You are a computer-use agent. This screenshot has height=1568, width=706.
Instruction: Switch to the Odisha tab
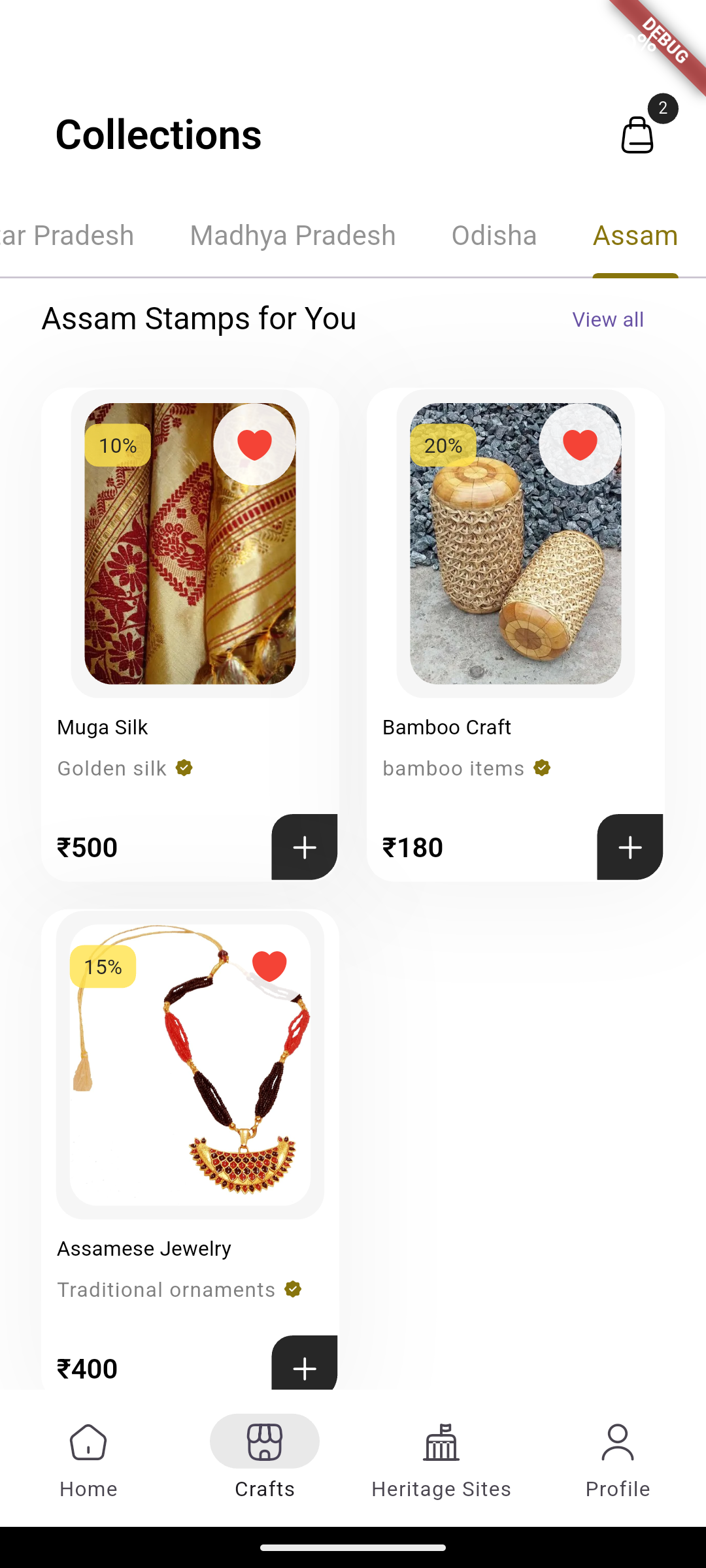[x=494, y=235]
